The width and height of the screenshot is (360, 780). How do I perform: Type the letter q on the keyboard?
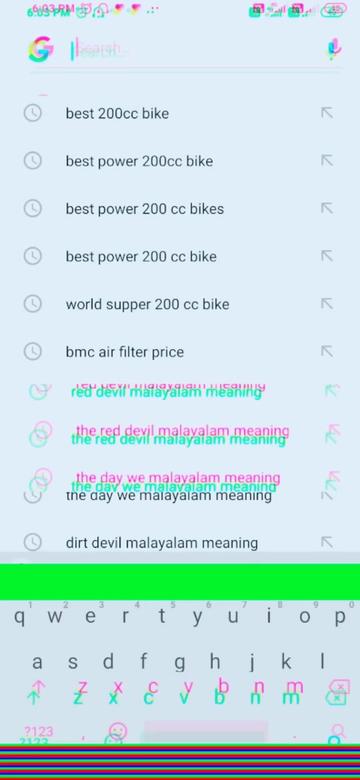tap(20, 617)
